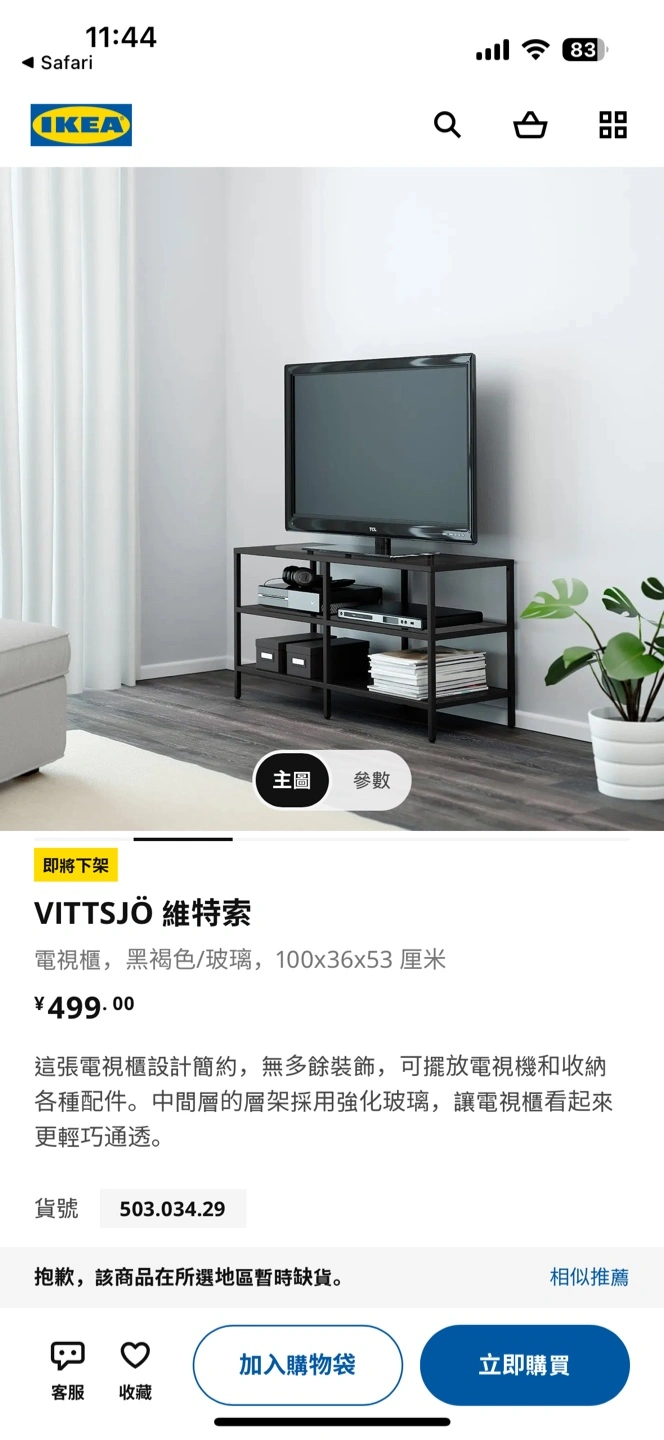This screenshot has width=664, height=1440.
Task: Tap 加入購物袋 to add to bag
Action: pyautogui.click(x=297, y=1365)
